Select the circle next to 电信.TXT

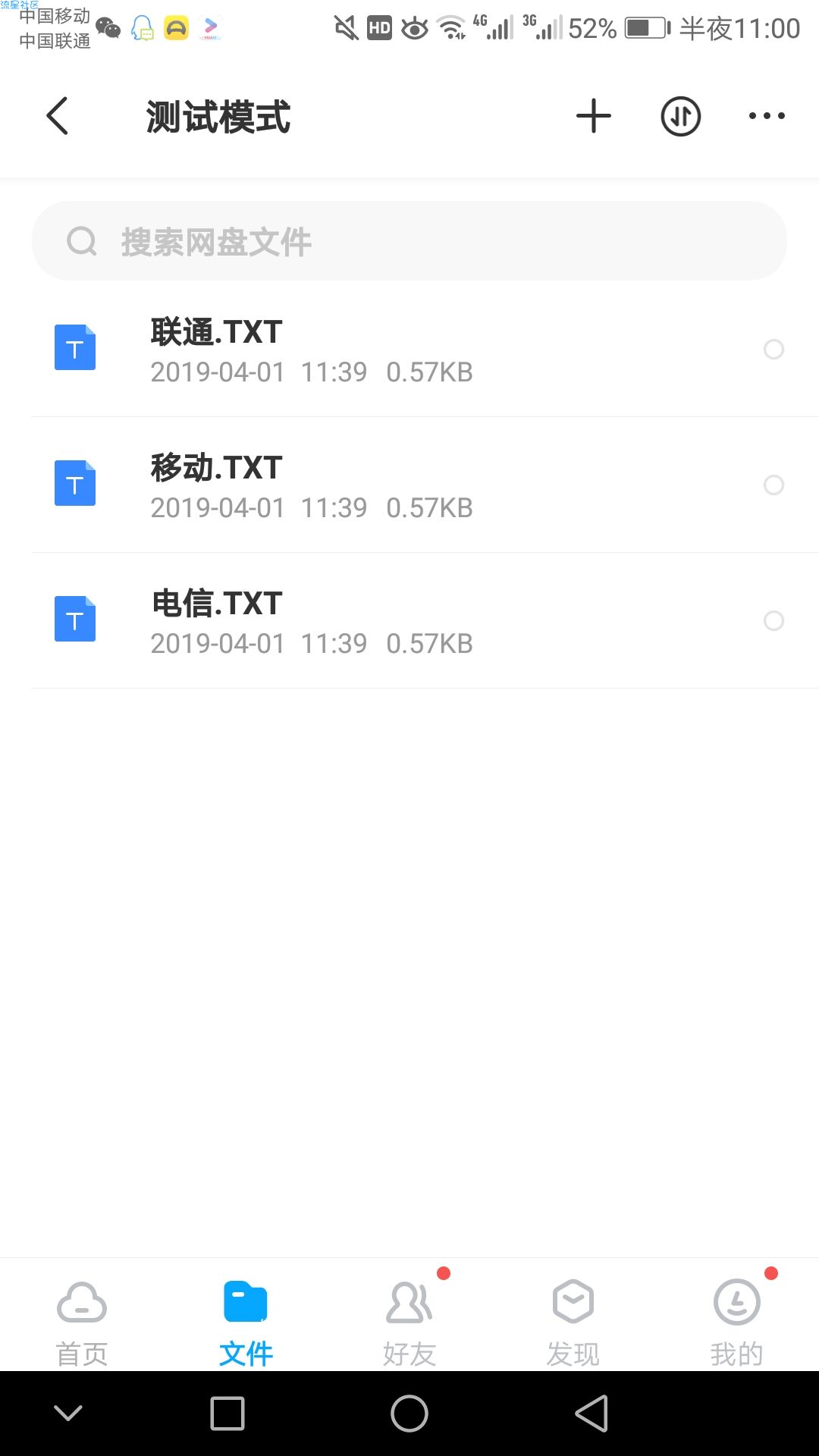coord(773,621)
